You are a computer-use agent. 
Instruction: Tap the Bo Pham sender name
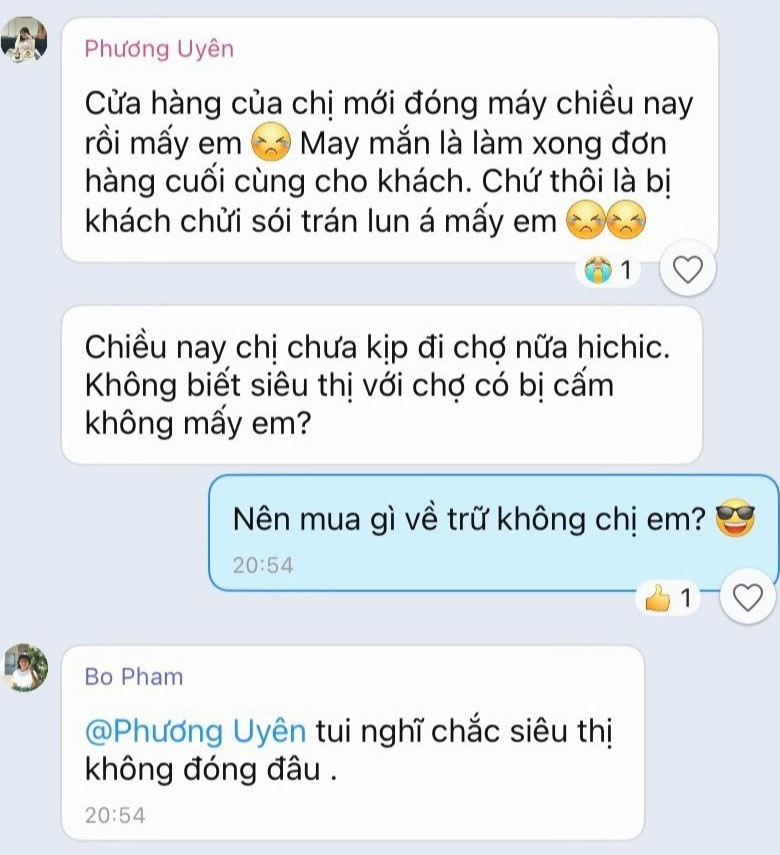pyautogui.click(x=134, y=677)
